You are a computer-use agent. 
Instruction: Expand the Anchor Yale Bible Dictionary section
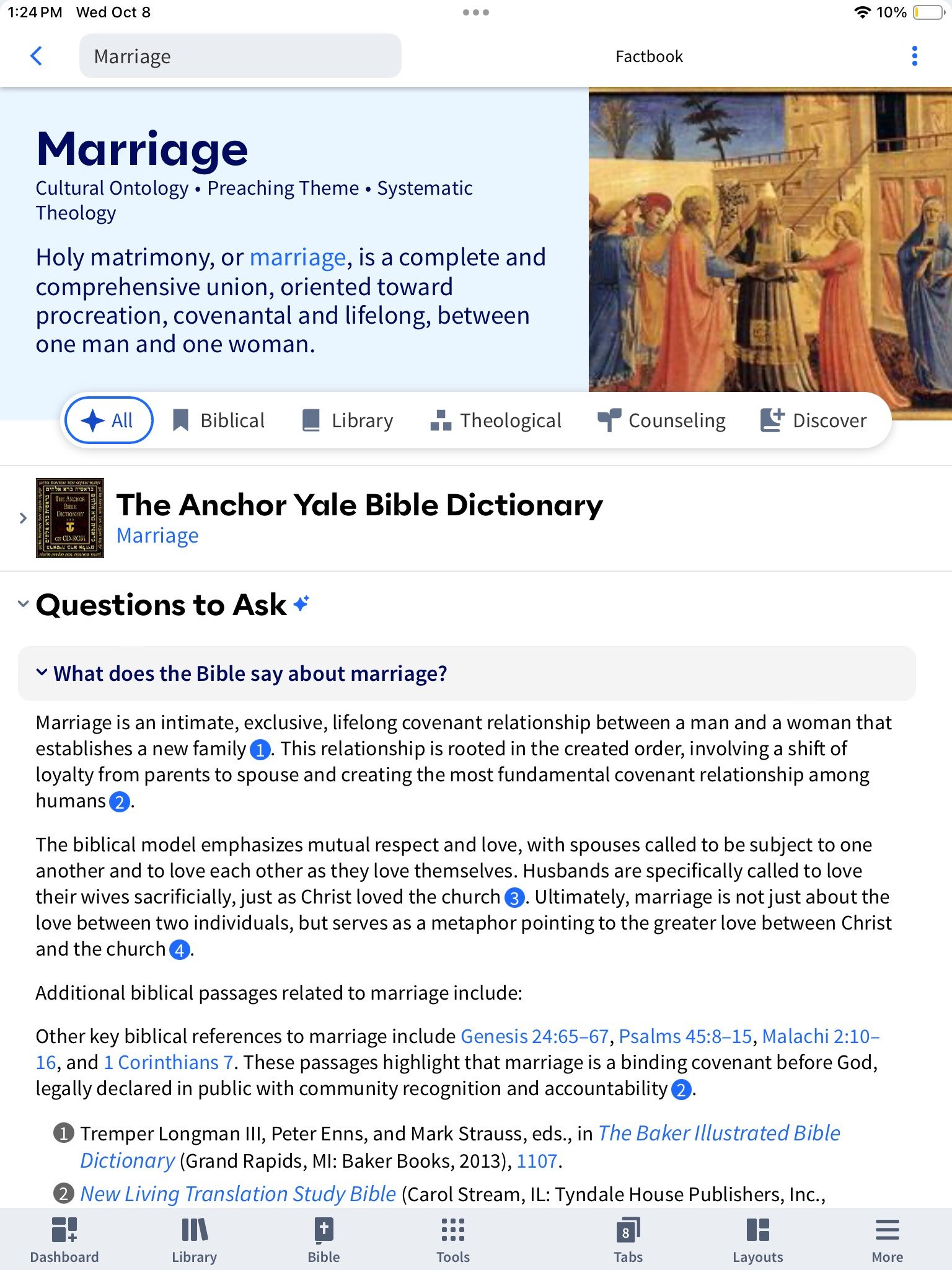click(x=23, y=518)
